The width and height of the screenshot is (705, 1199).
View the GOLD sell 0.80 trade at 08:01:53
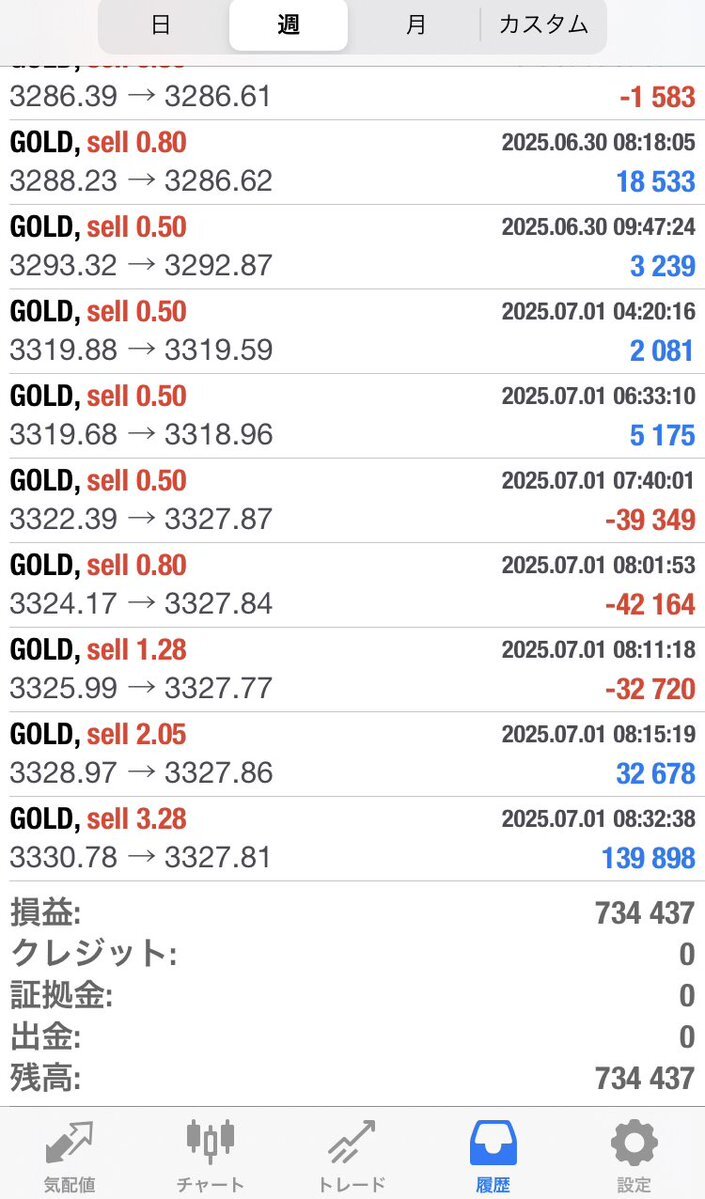[x=352, y=586]
